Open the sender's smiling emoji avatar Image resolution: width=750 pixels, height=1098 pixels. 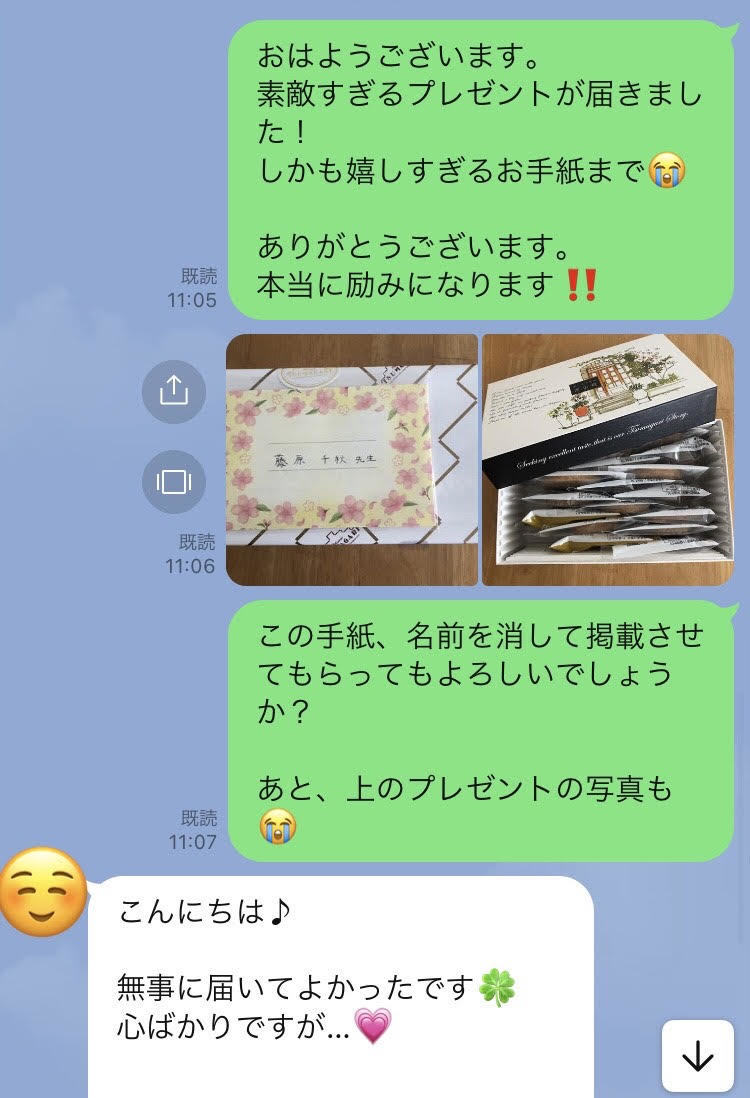[44, 891]
